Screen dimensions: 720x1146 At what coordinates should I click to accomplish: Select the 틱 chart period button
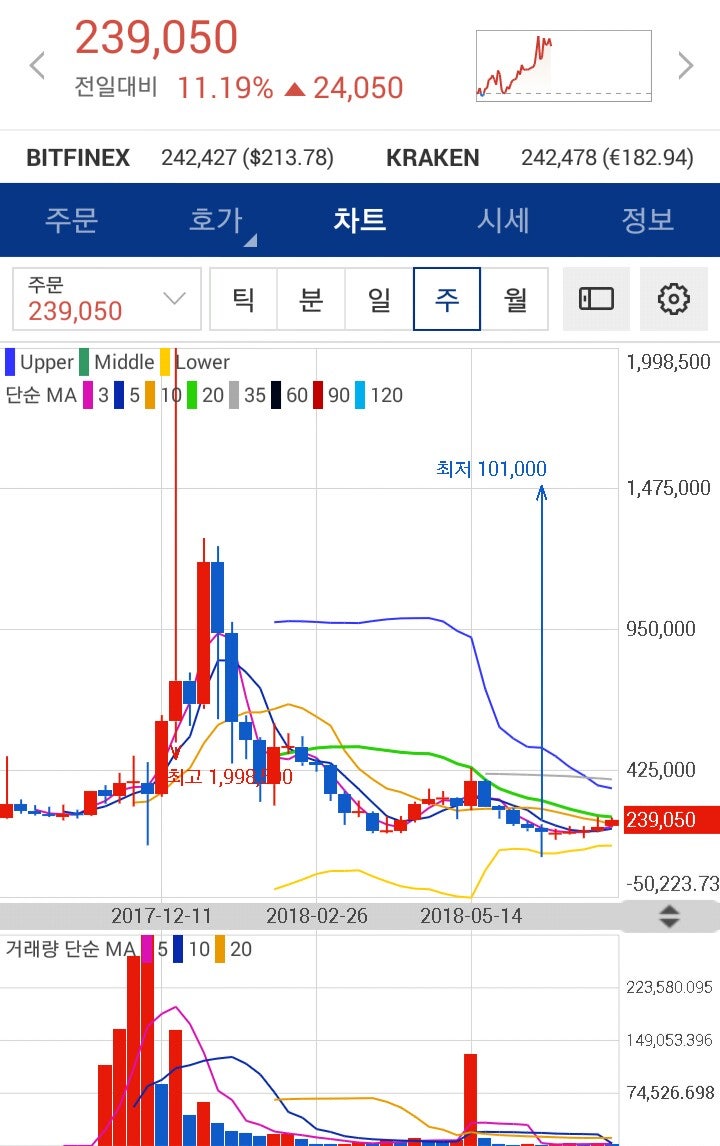click(x=243, y=298)
